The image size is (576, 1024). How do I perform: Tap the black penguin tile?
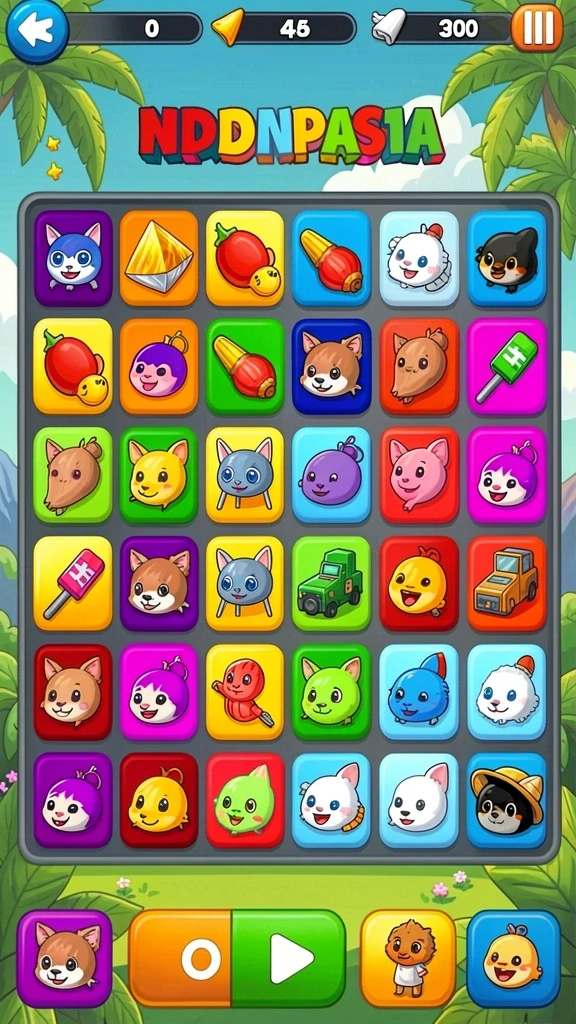point(507,258)
